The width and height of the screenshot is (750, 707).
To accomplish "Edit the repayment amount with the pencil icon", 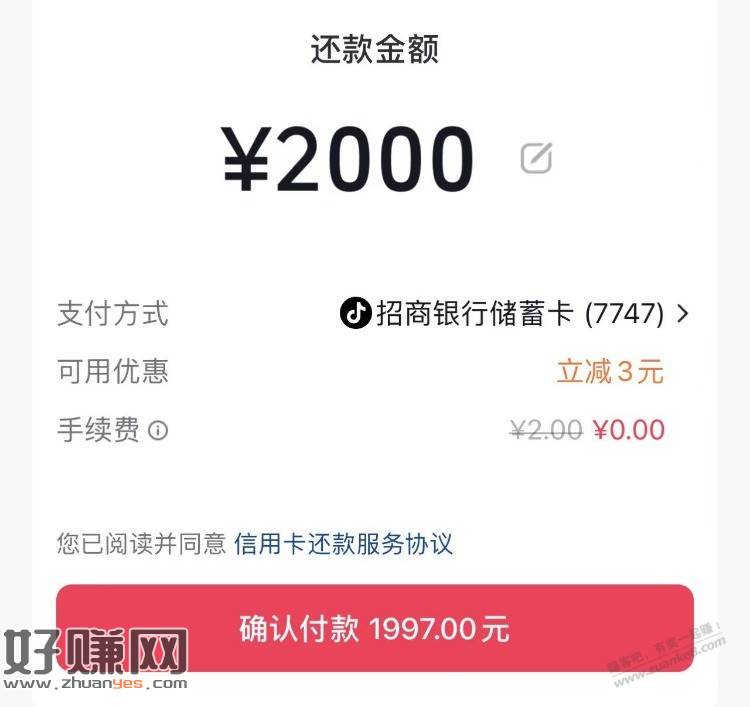I will [x=536, y=158].
